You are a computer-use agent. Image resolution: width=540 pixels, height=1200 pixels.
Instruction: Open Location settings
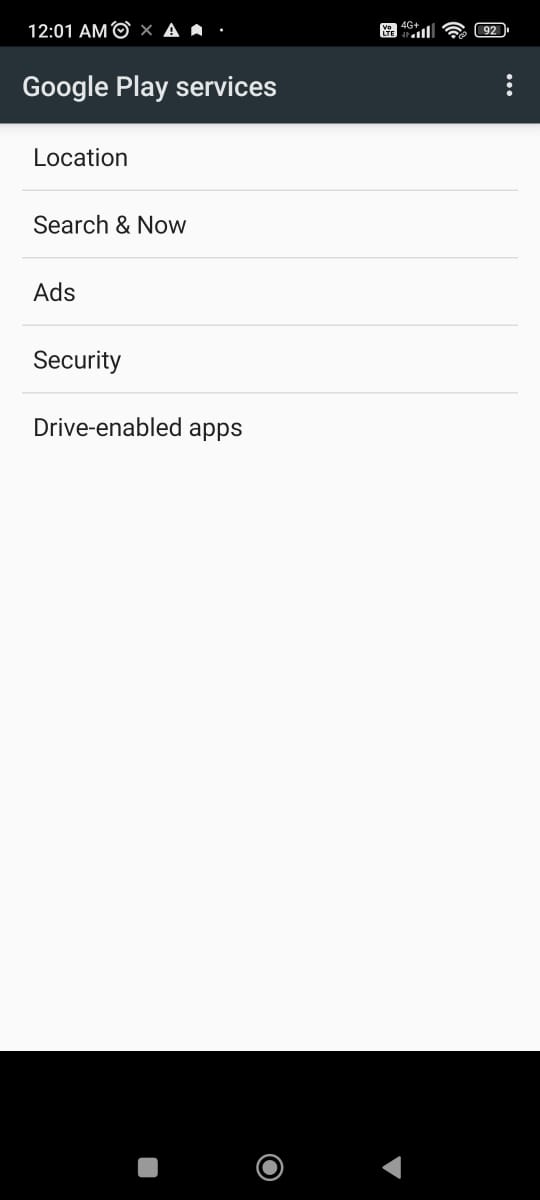[x=270, y=157]
